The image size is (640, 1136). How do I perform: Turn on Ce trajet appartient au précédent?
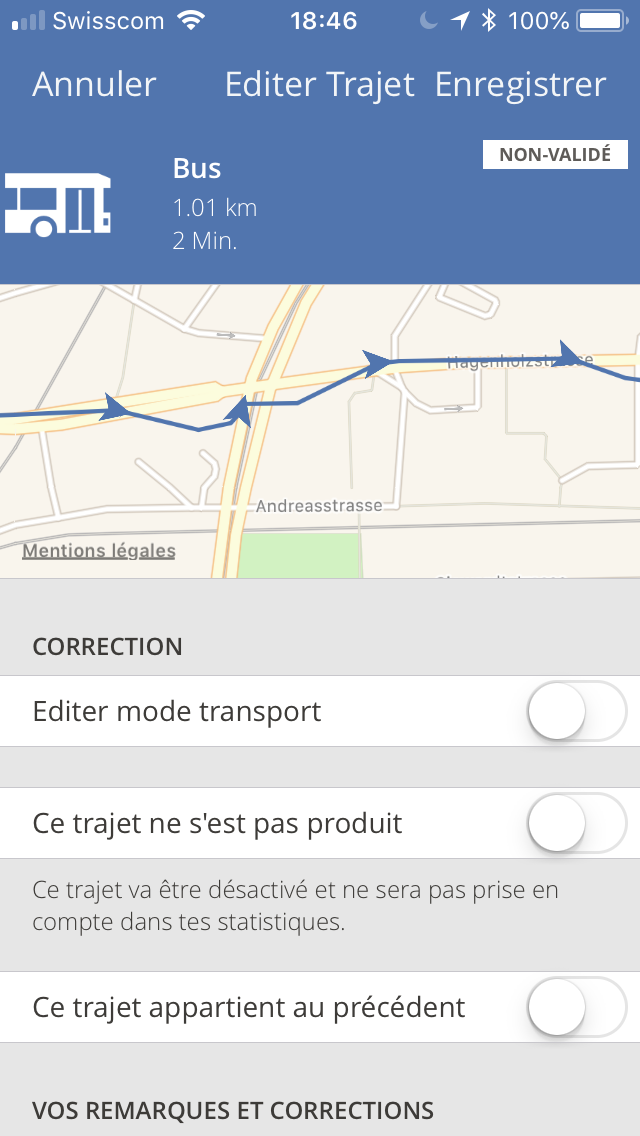pos(576,1007)
